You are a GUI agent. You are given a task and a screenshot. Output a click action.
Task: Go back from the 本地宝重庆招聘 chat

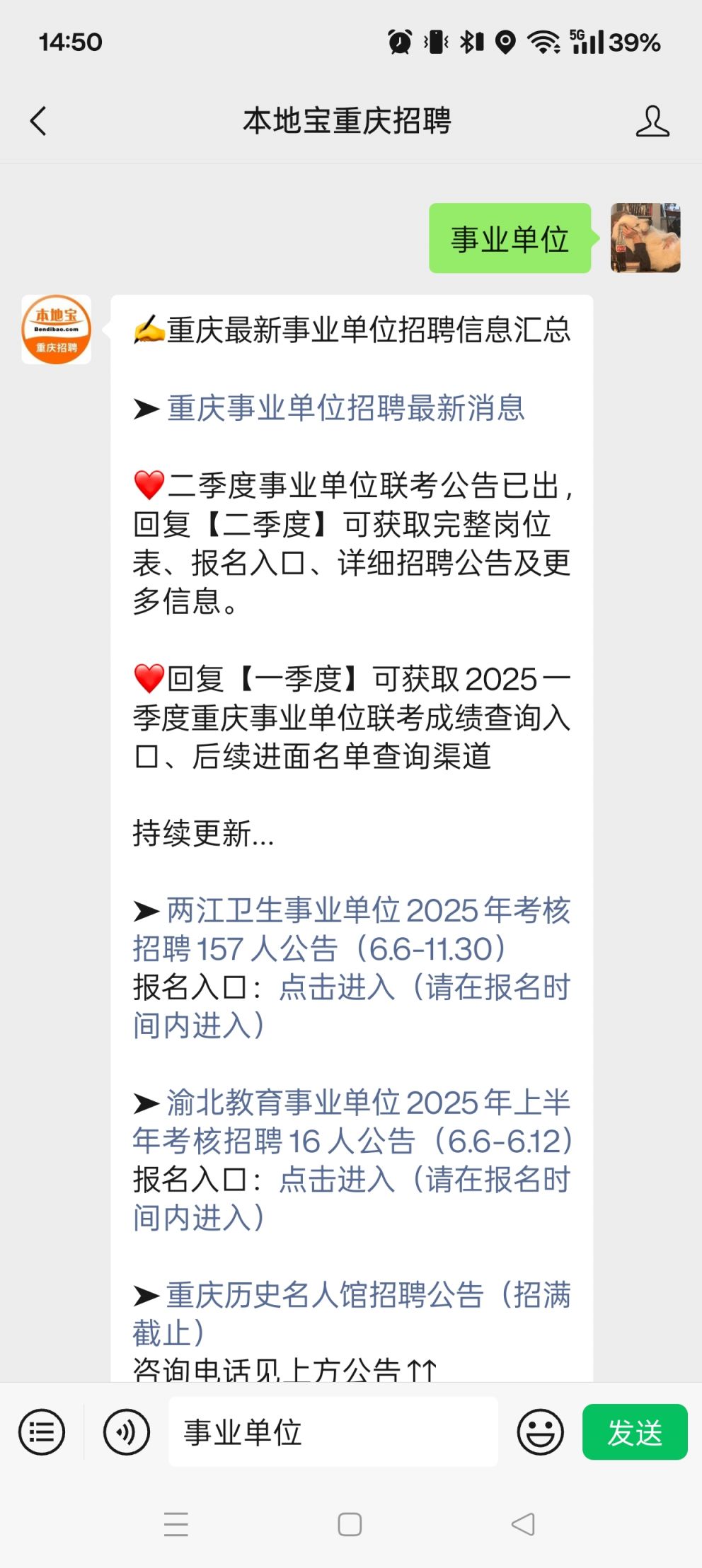coord(38,121)
